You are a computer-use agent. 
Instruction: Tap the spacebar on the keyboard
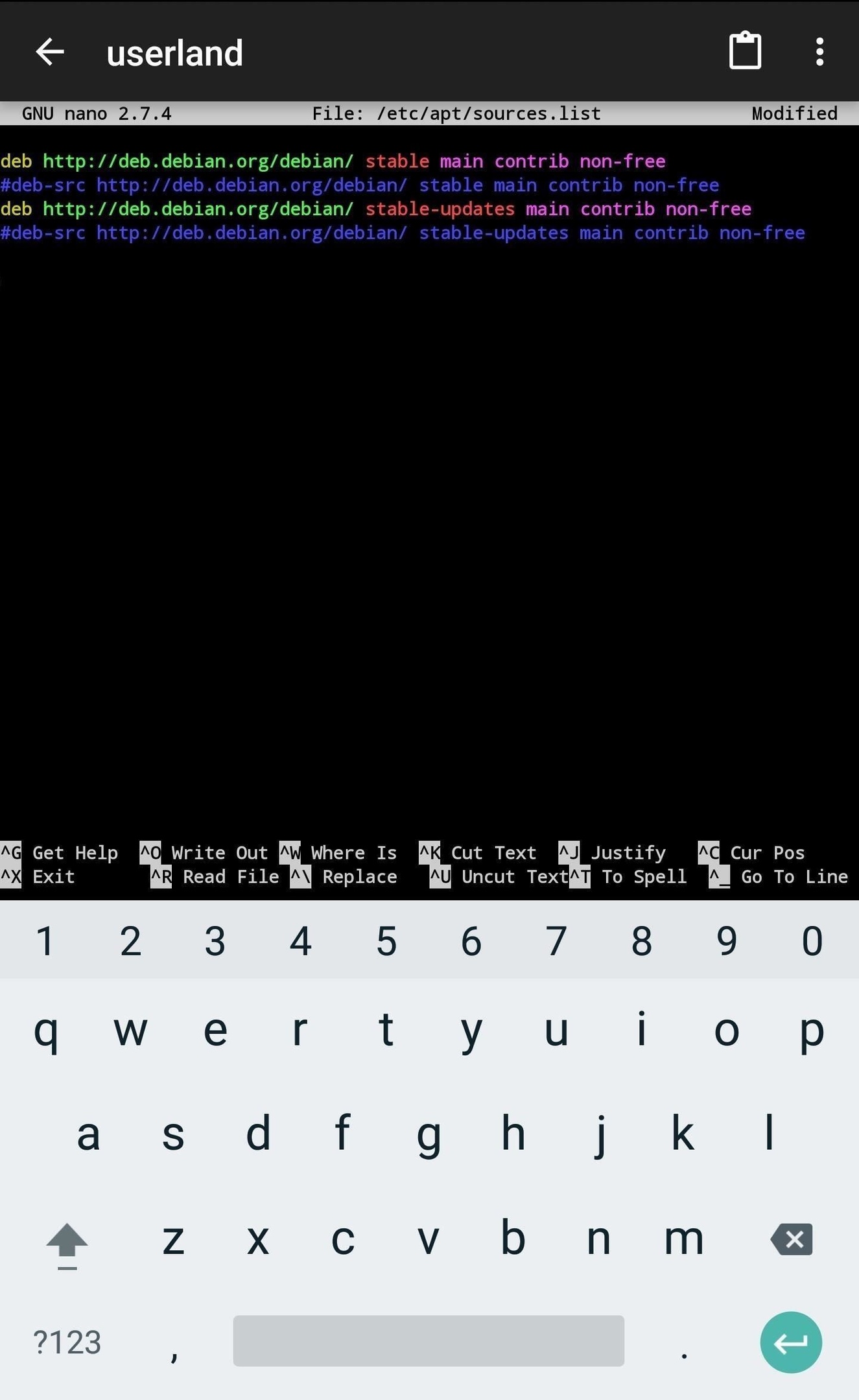pos(429,1342)
